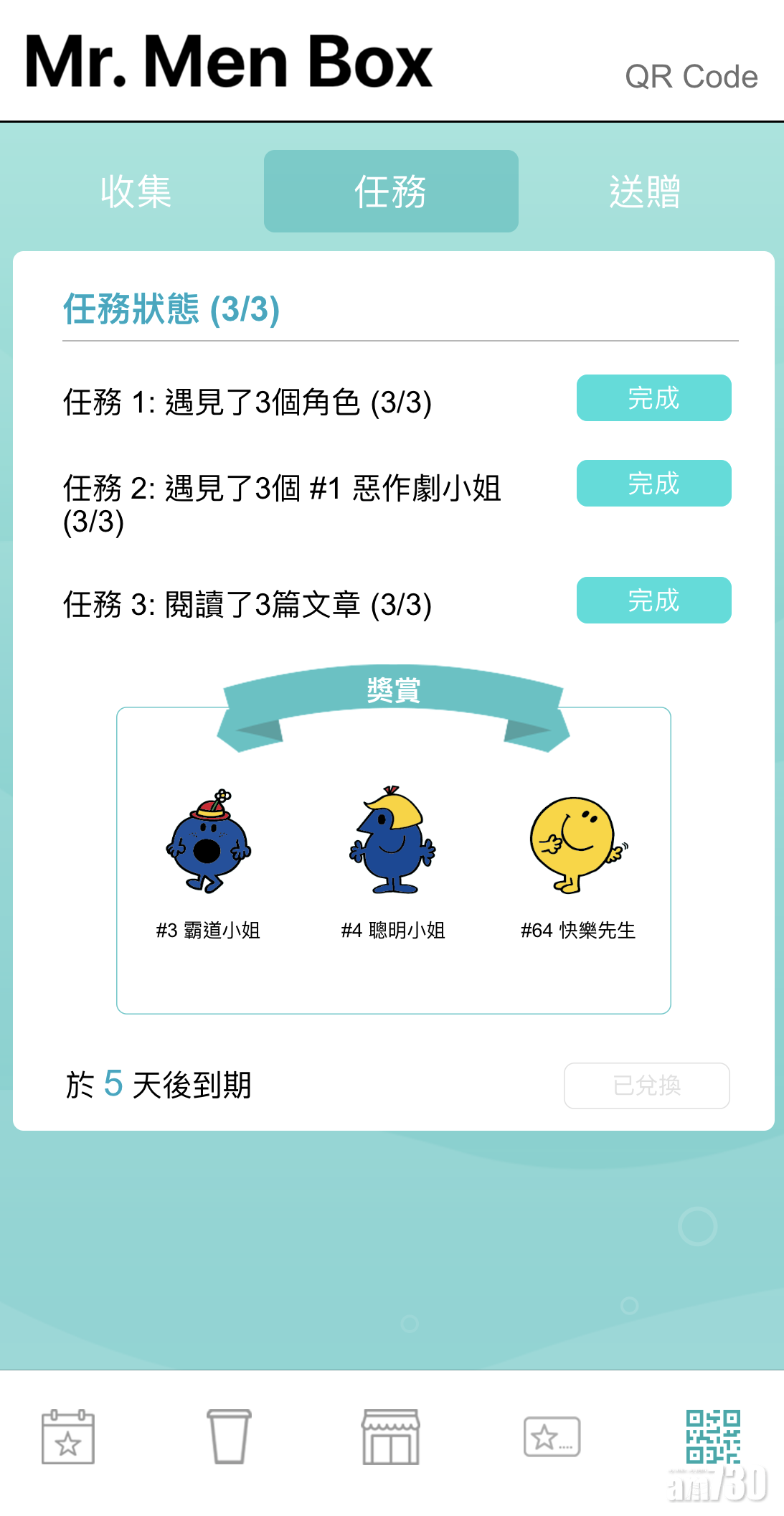The width and height of the screenshot is (784, 1516).
Task: Tap 完成 button for 任務 3
Action: [653, 601]
